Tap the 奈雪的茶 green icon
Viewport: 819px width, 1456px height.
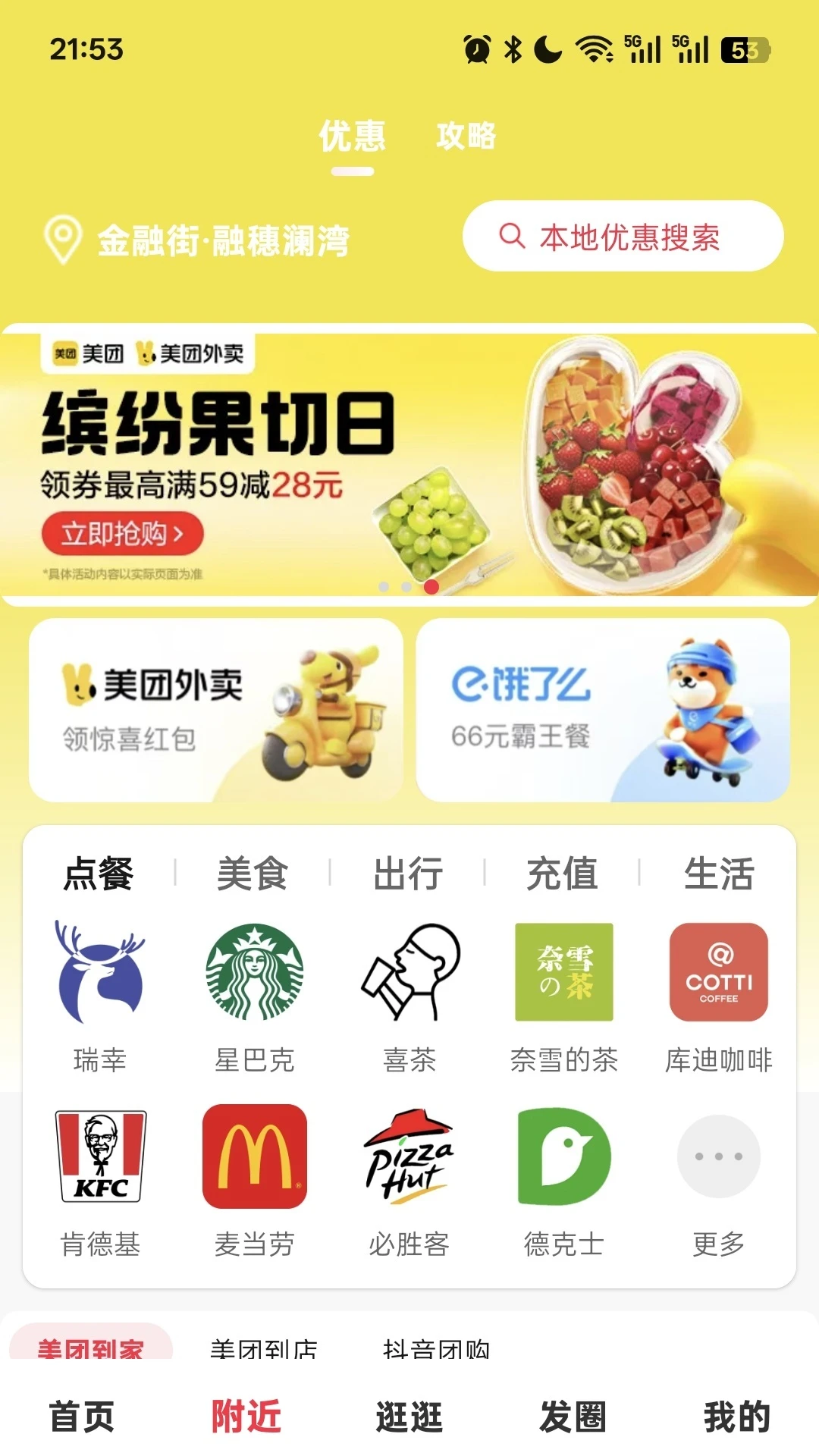(563, 975)
